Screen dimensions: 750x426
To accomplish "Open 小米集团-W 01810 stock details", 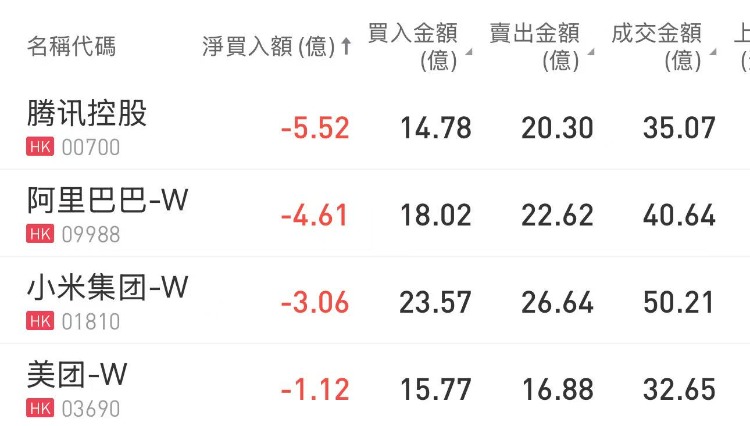I will pos(107,301).
